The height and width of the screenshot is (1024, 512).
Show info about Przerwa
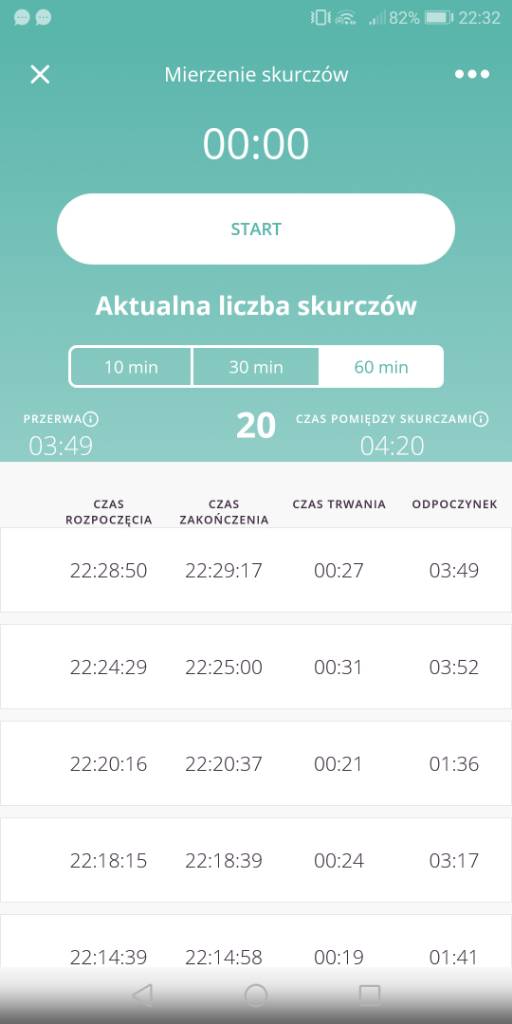pos(91,419)
